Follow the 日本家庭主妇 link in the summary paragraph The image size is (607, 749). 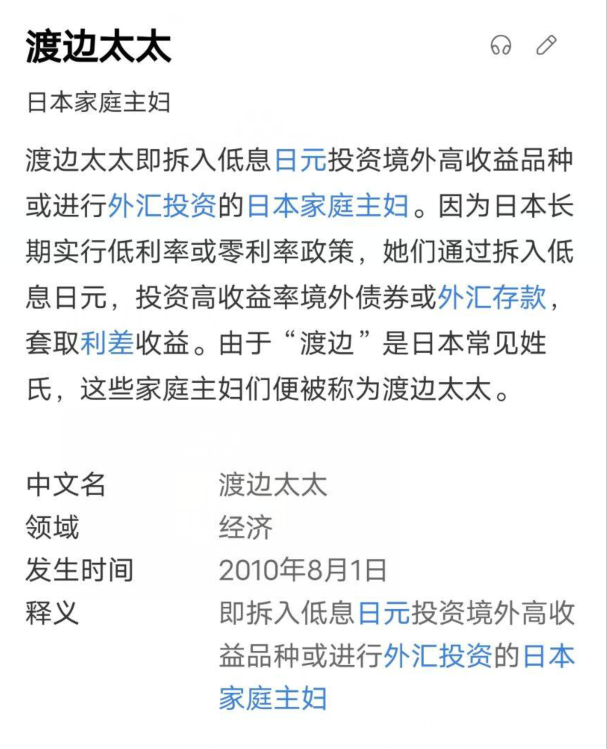[x=327, y=206]
